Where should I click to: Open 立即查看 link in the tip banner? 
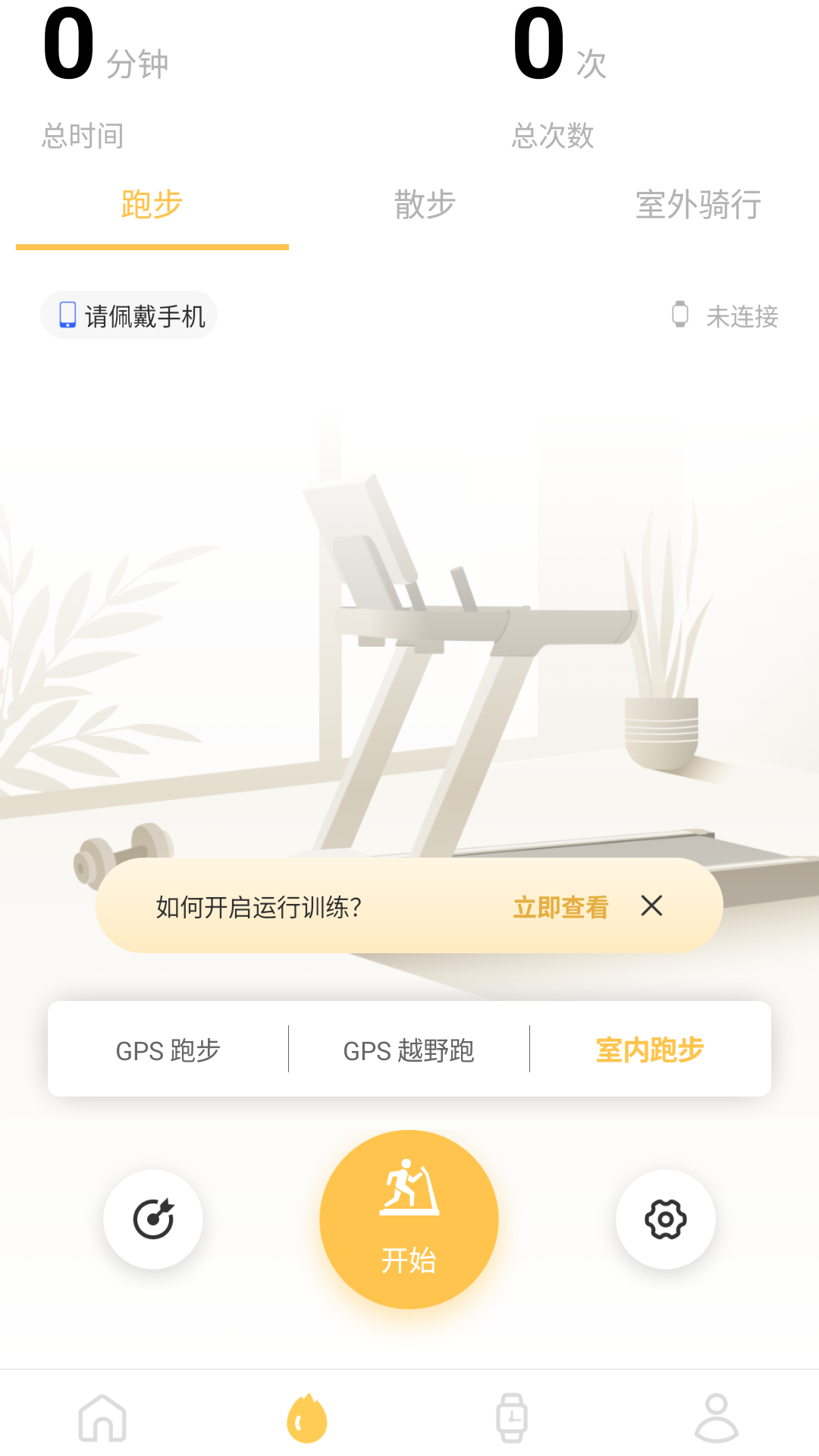tap(560, 907)
